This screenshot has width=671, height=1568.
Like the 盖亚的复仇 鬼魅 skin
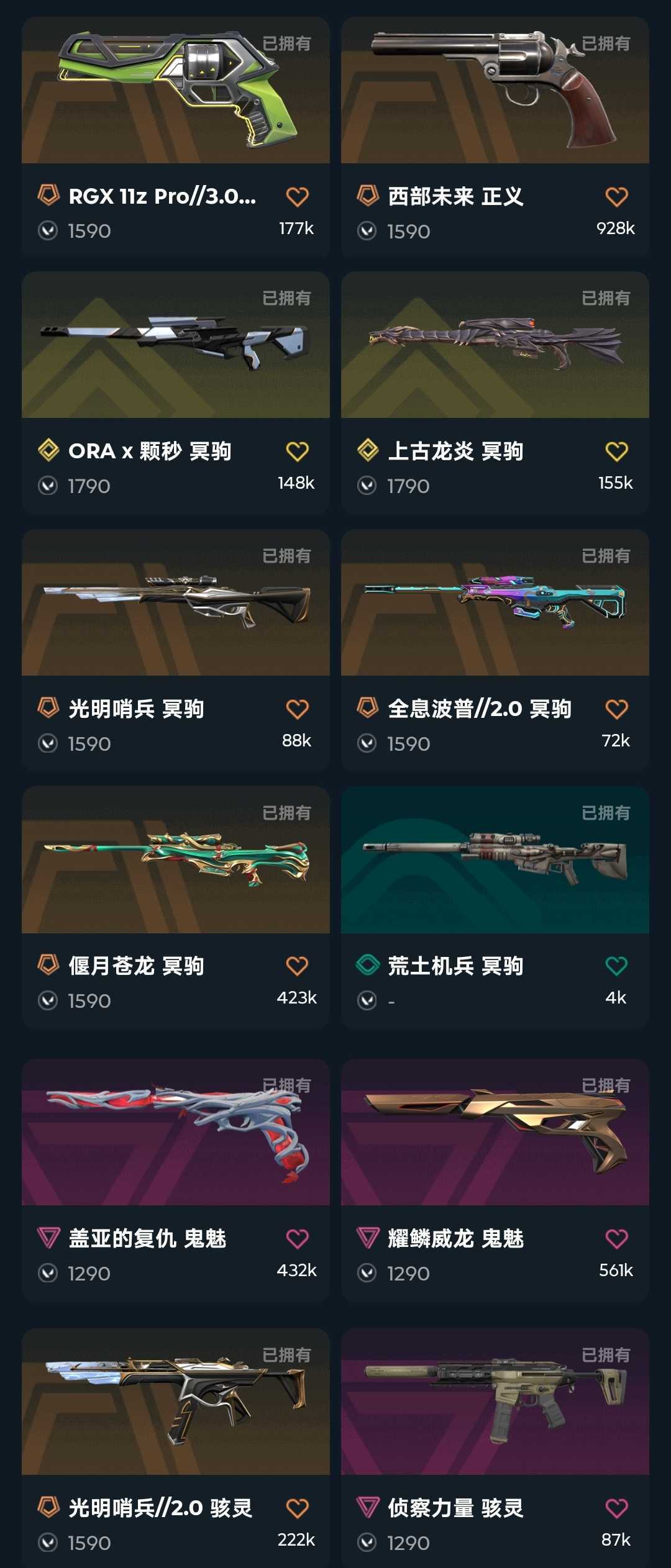(297, 1239)
